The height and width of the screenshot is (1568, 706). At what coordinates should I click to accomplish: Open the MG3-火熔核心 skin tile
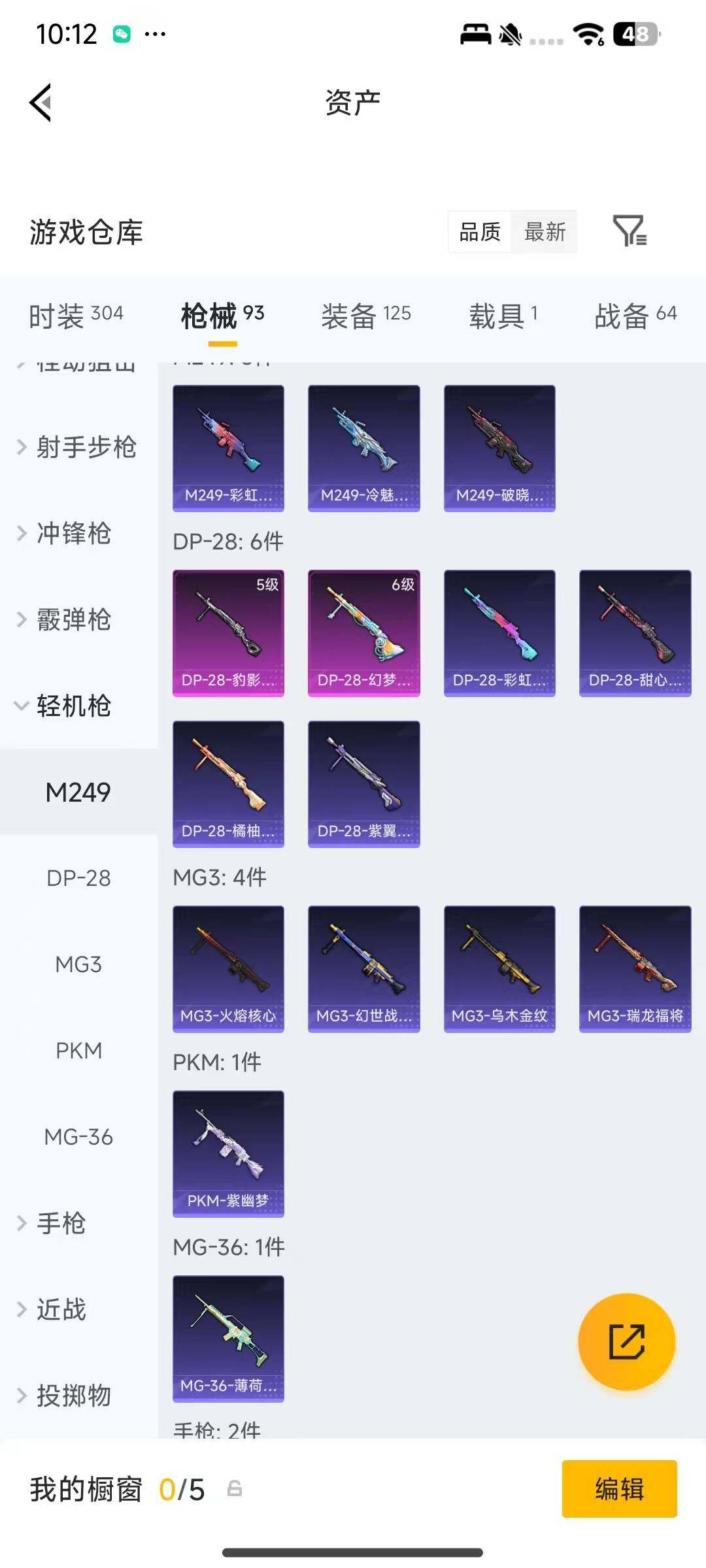pyautogui.click(x=228, y=969)
